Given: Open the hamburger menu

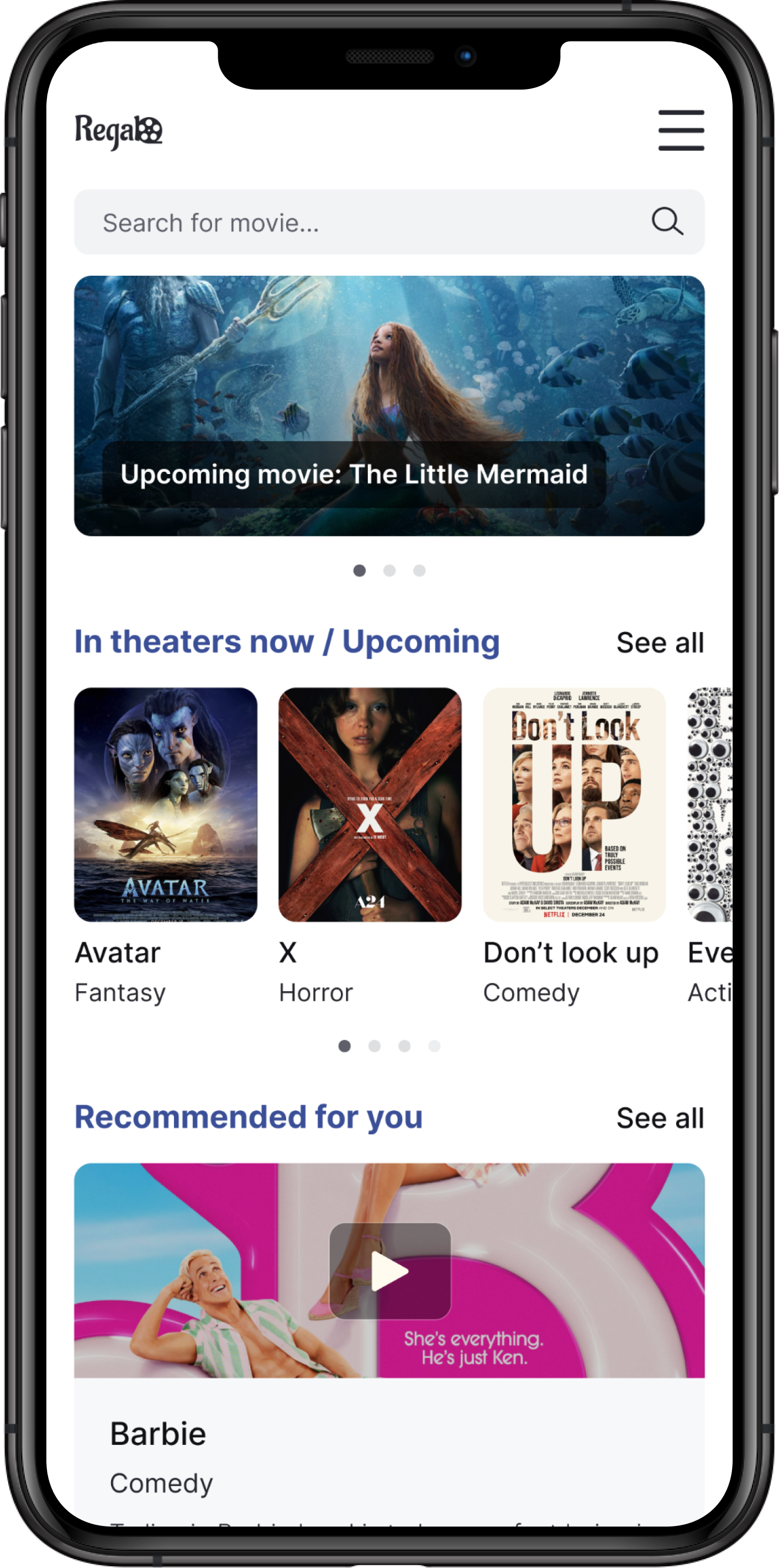Looking at the screenshot, I should coord(681,130).
